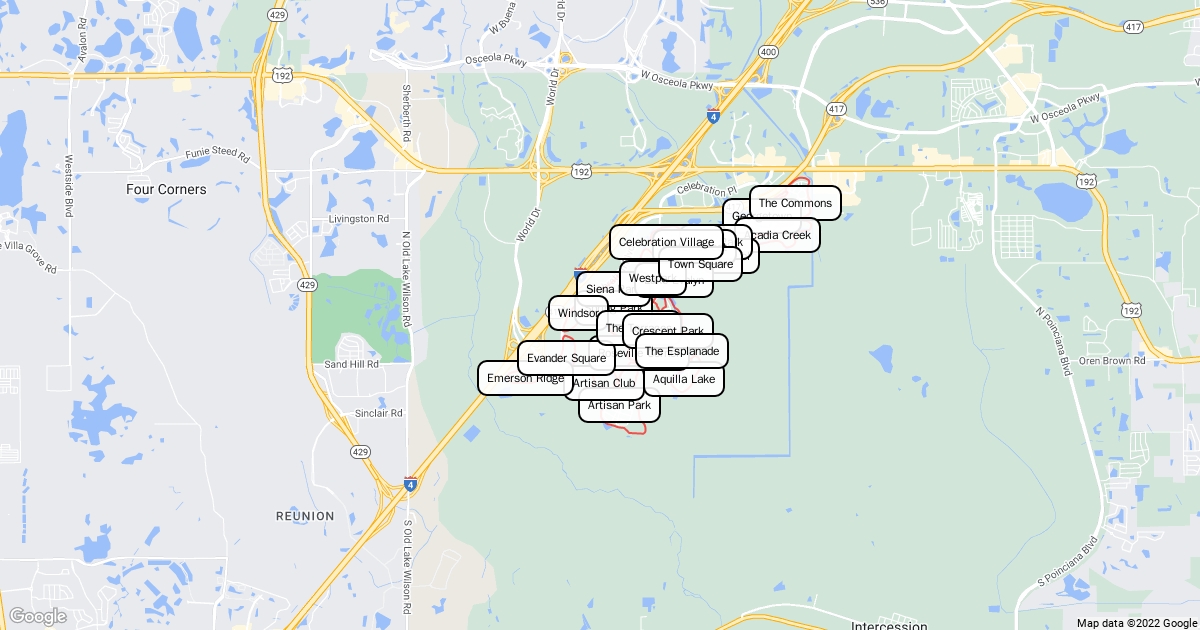Select the Acadia Creek marker

(x=790, y=236)
